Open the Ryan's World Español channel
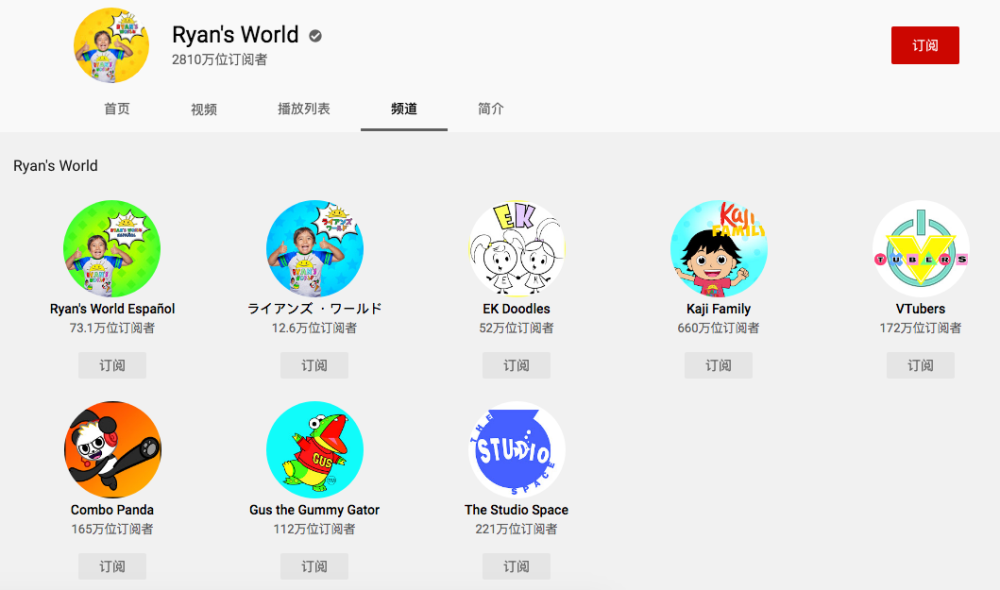The image size is (1000, 590). pyautogui.click(x=112, y=250)
